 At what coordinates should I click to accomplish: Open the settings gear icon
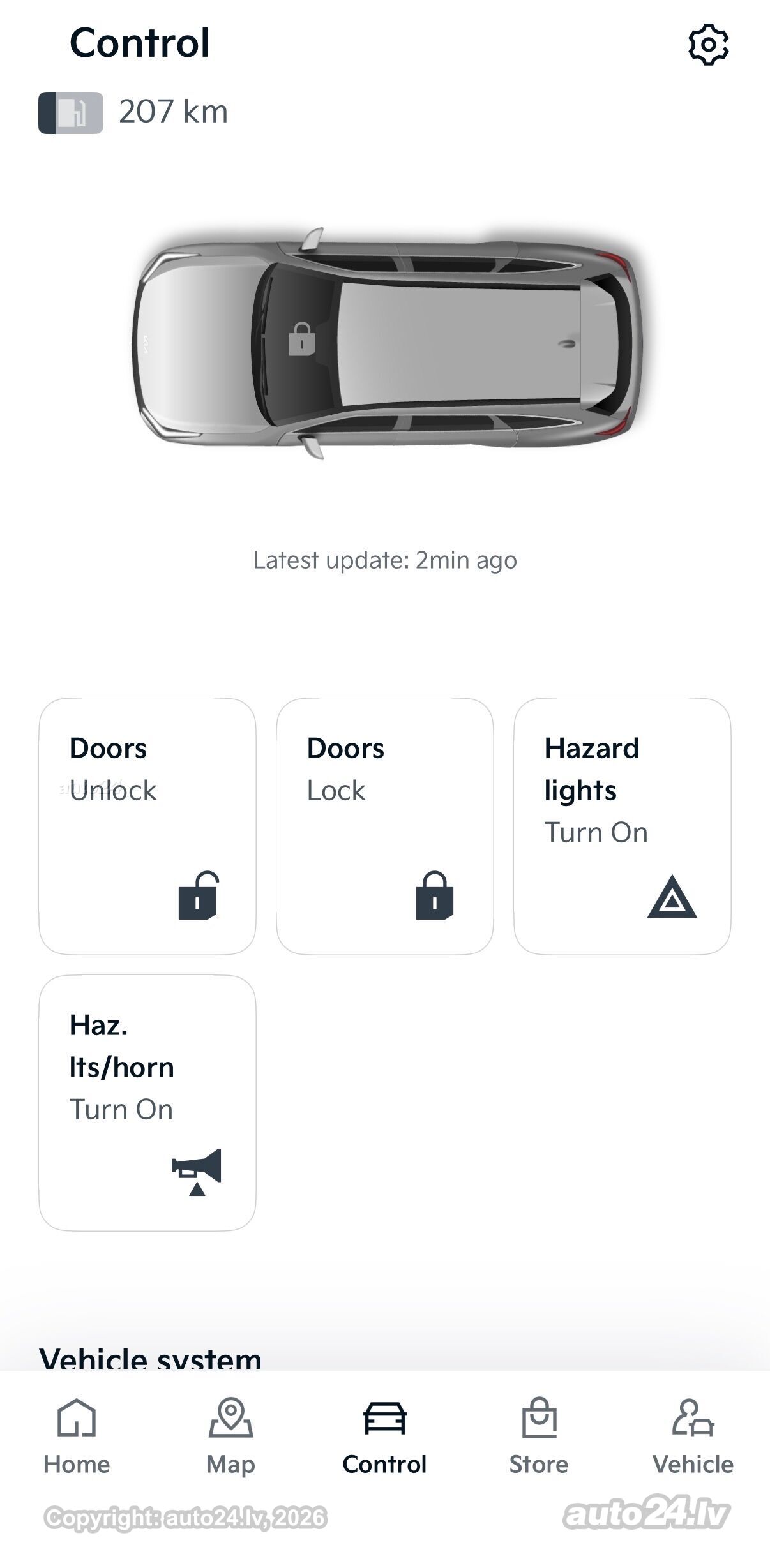click(x=708, y=45)
